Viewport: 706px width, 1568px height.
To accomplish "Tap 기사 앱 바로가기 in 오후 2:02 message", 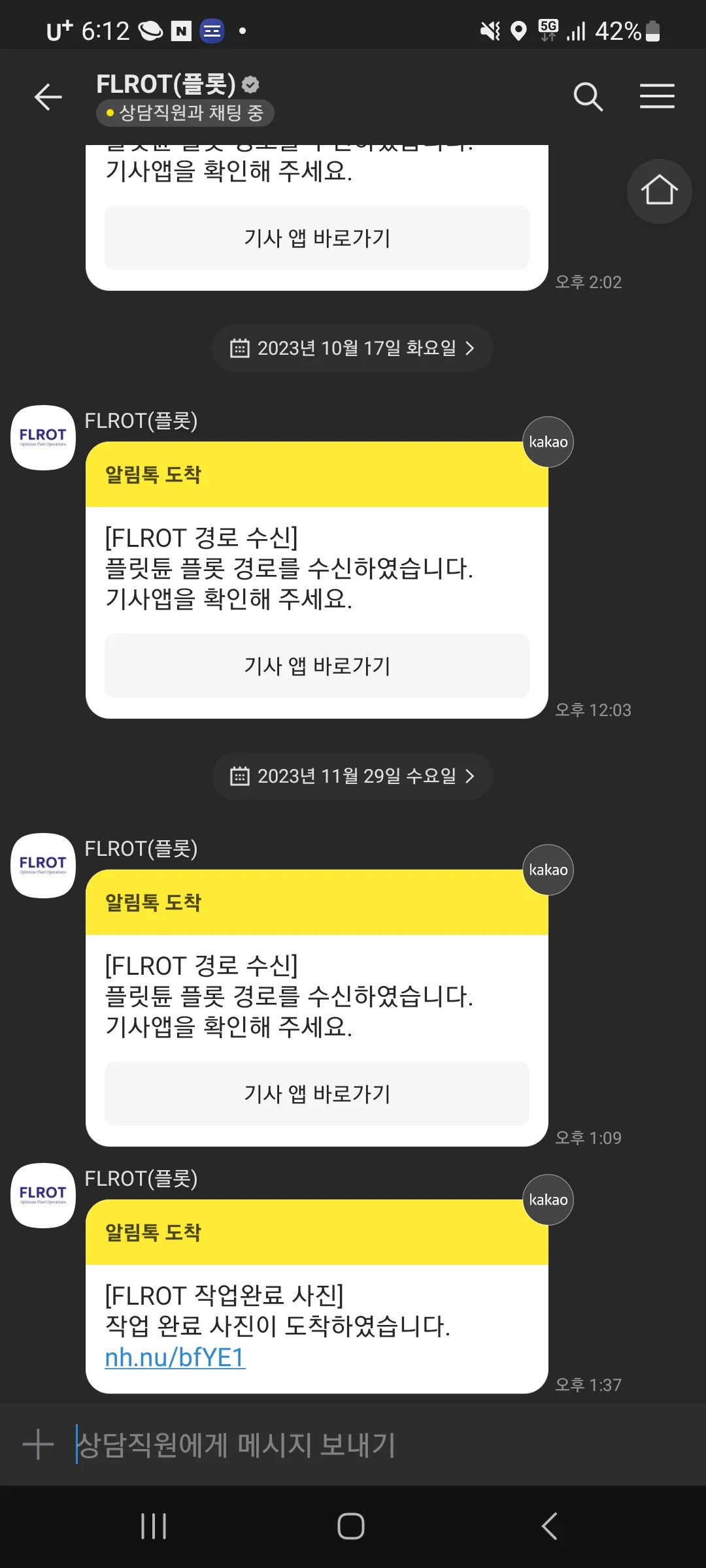I will [316, 238].
